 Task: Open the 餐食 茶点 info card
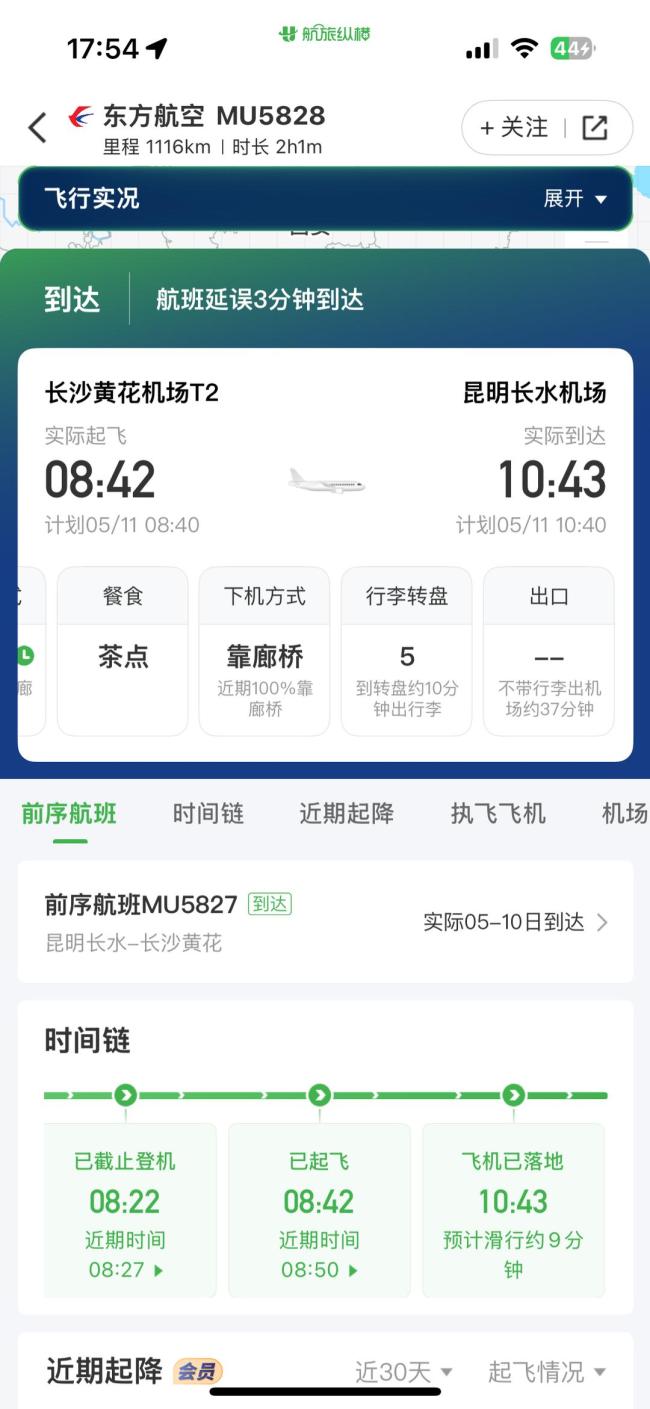123,651
